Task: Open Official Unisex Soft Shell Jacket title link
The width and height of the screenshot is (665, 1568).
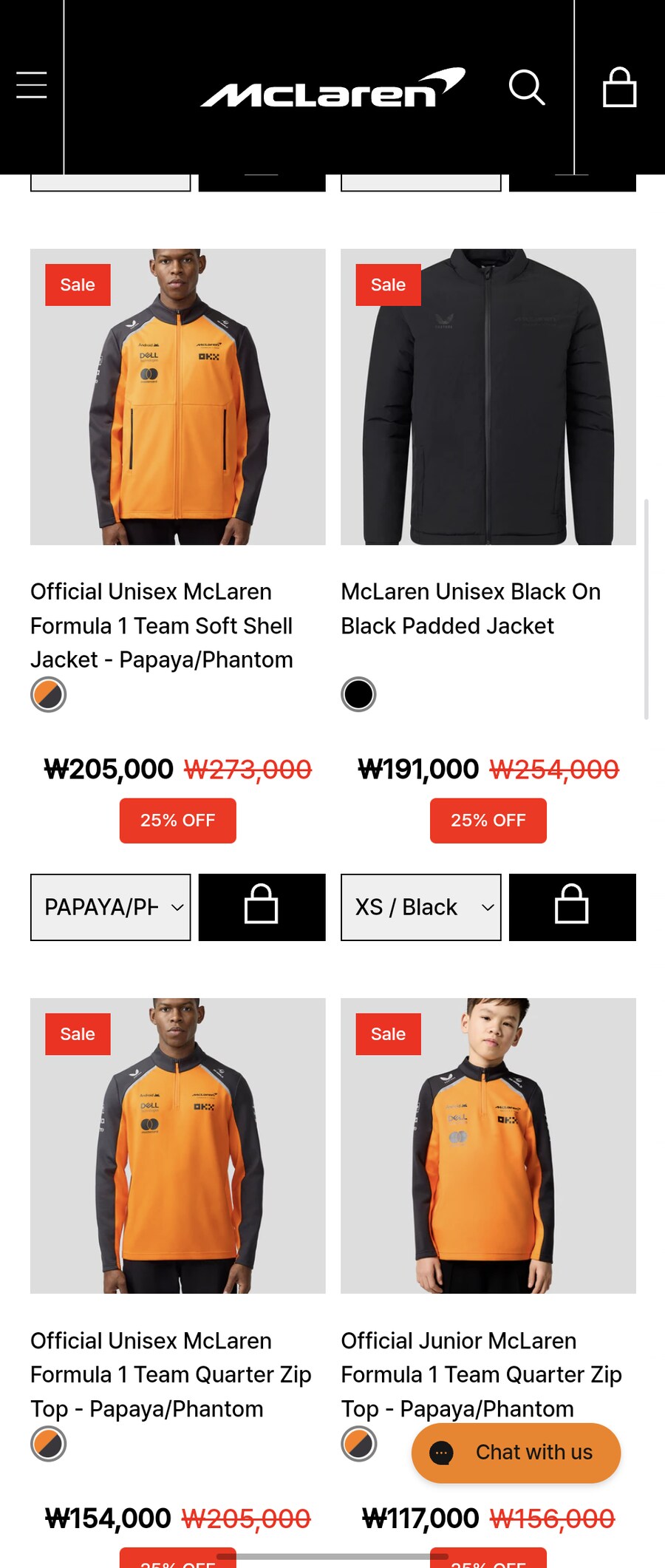Action: coord(161,625)
